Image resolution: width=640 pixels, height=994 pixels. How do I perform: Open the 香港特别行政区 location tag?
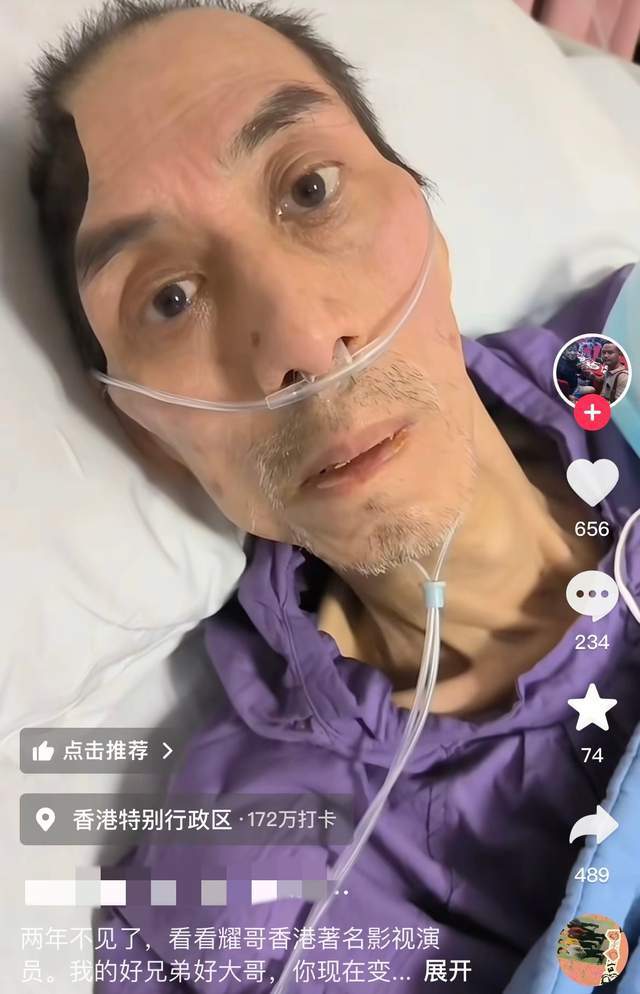click(x=185, y=820)
